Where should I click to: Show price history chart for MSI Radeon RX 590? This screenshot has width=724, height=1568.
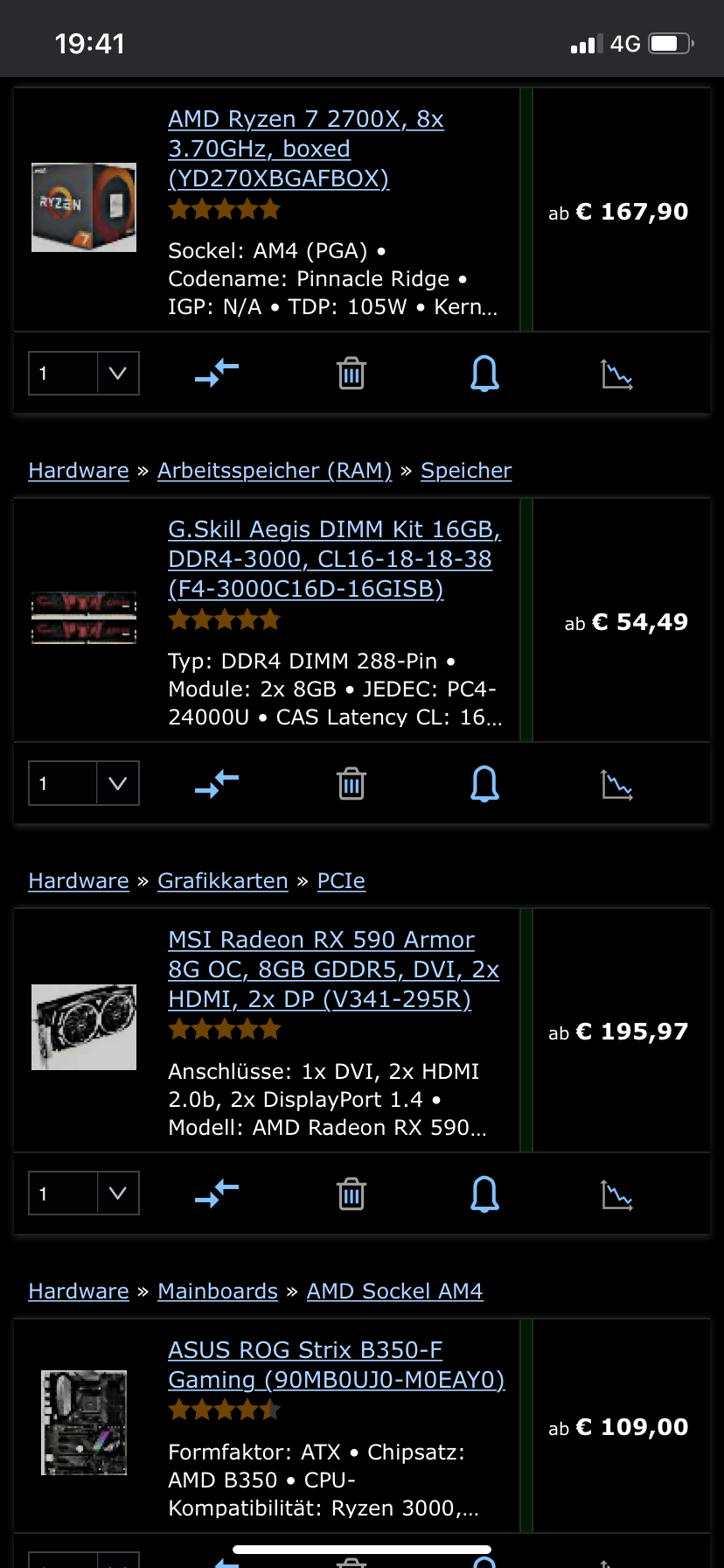pos(616,1194)
